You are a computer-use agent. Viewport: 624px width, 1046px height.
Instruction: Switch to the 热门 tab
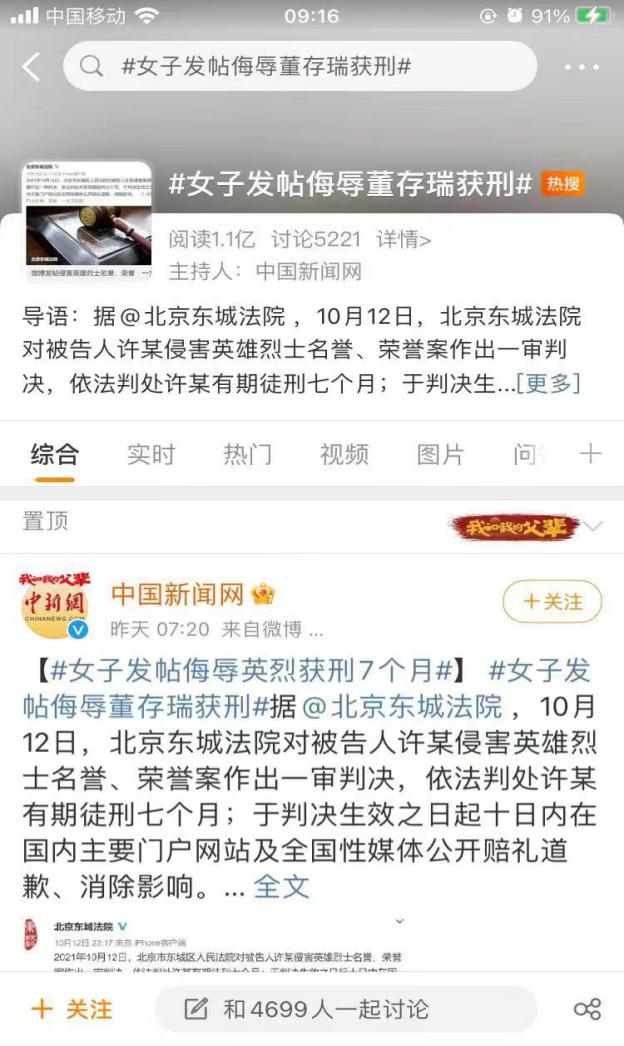[247, 454]
